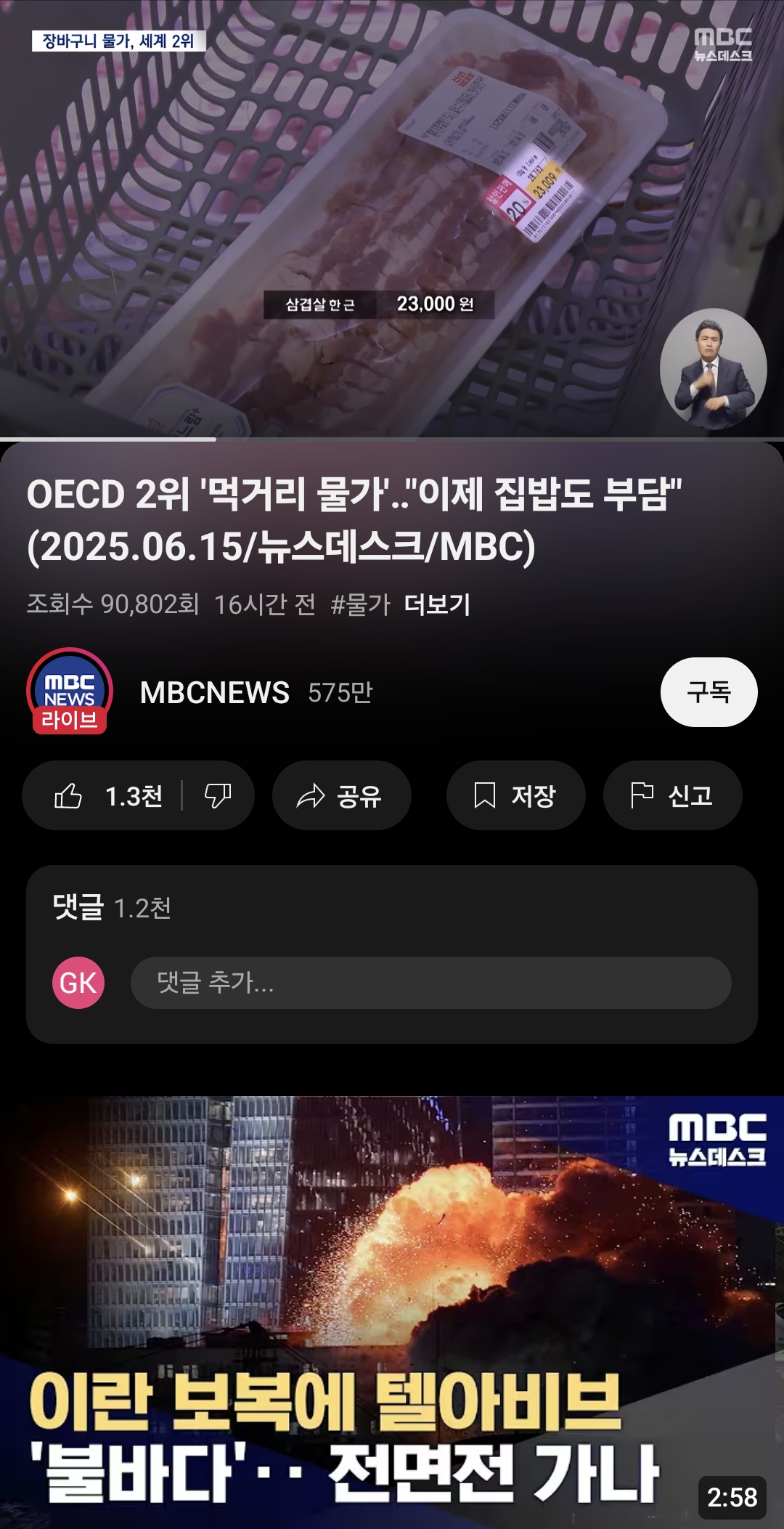Add a comment in 댓글 추가 field
The image size is (784, 1529).
(x=430, y=983)
